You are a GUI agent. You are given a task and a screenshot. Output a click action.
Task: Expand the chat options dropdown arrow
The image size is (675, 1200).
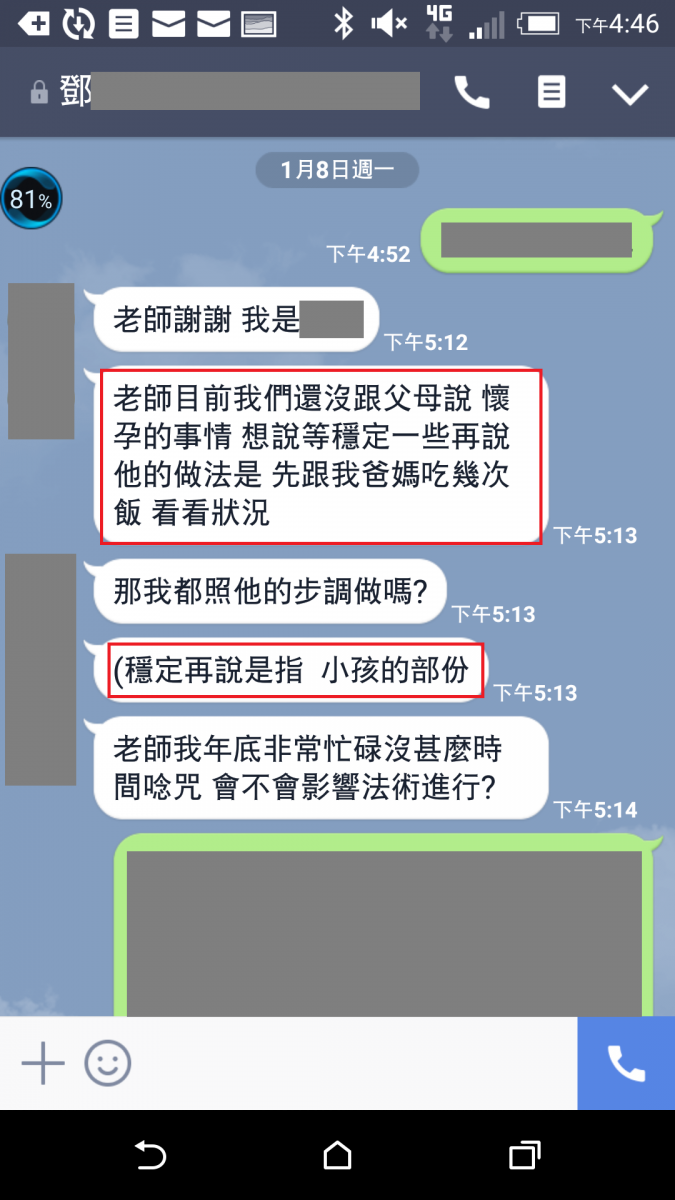pos(630,93)
